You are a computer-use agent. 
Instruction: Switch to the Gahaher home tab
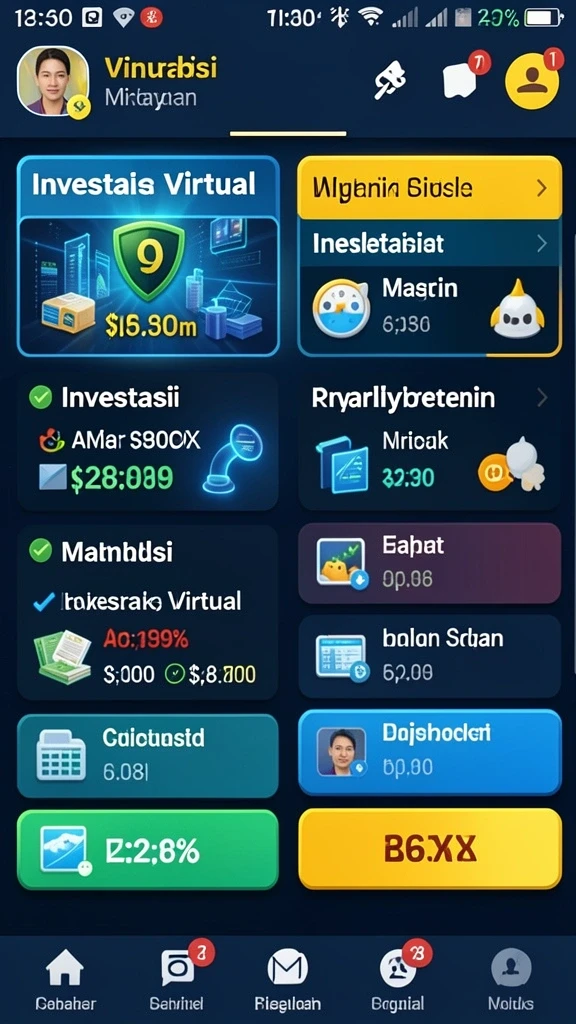[65, 980]
